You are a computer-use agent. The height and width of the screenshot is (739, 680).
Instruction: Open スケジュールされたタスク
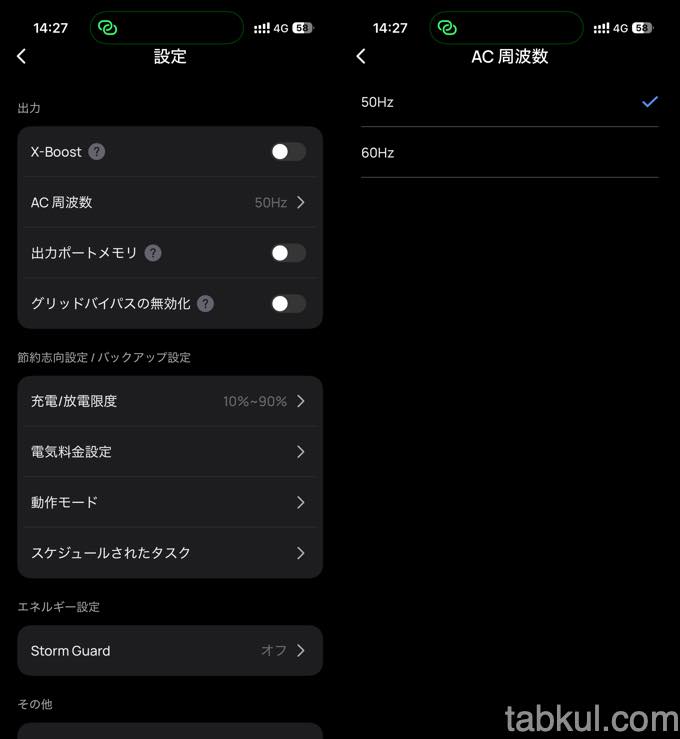(170, 553)
